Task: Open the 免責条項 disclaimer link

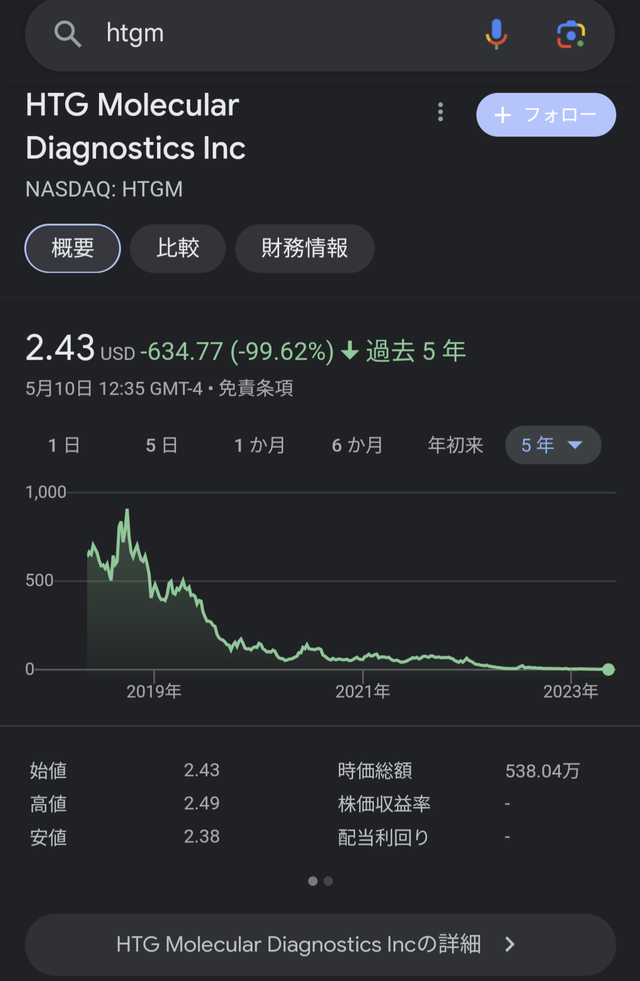Action: (x=255, y=388)
